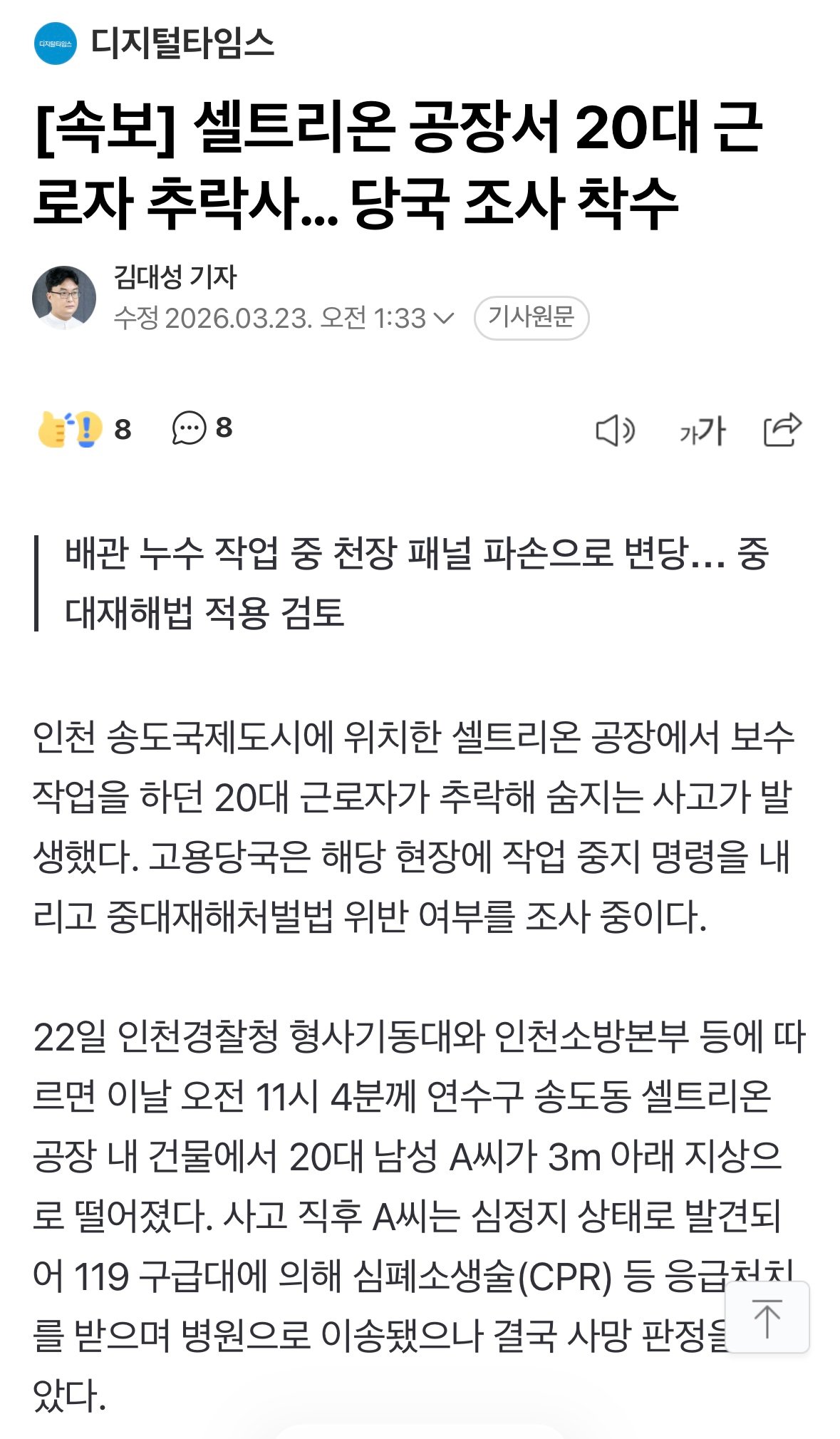React to the article with emoji
Screen dimensions: 840x1439
point(71,429)
